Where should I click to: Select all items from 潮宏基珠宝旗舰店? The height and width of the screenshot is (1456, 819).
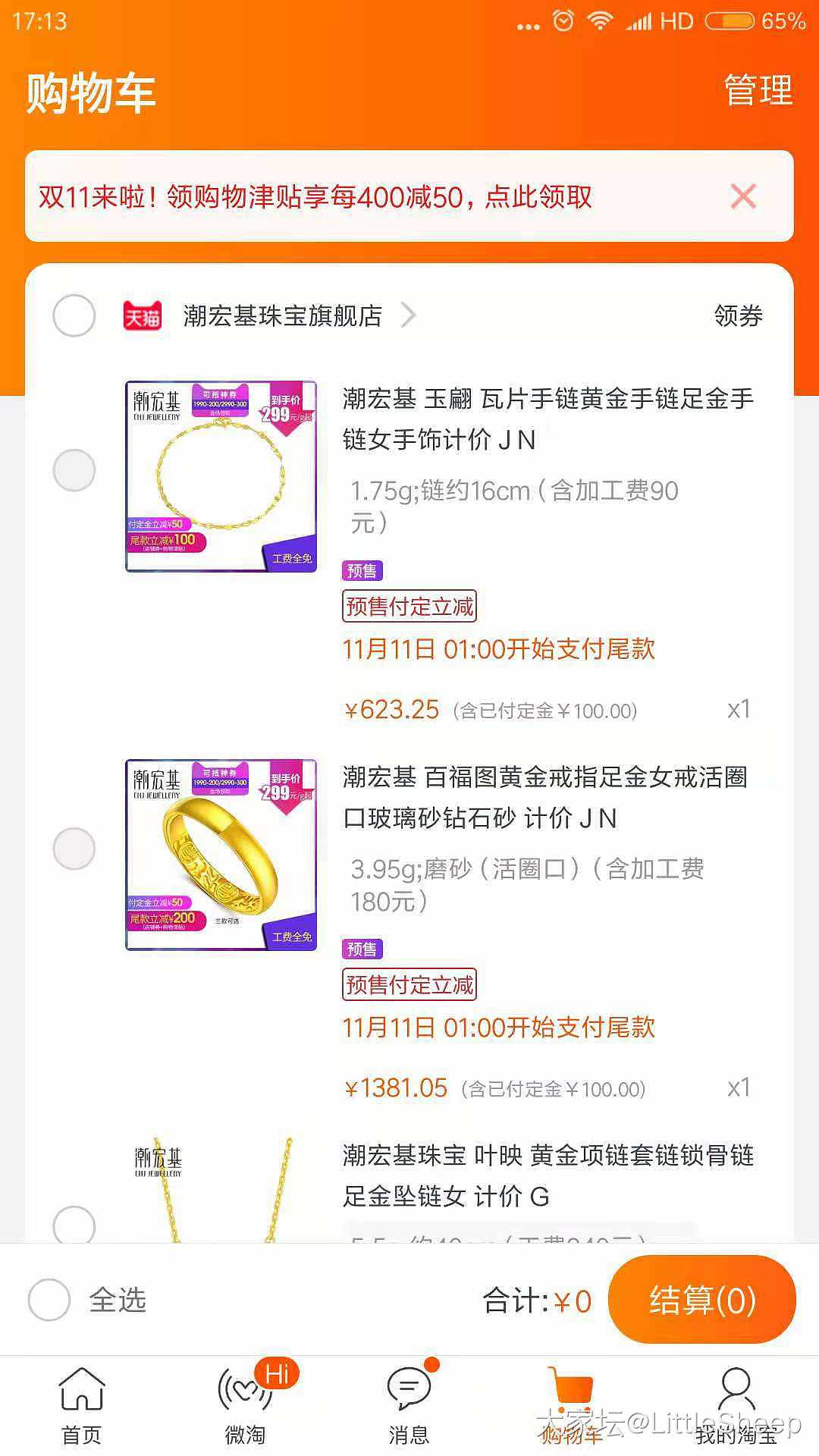tap(74, 315)
